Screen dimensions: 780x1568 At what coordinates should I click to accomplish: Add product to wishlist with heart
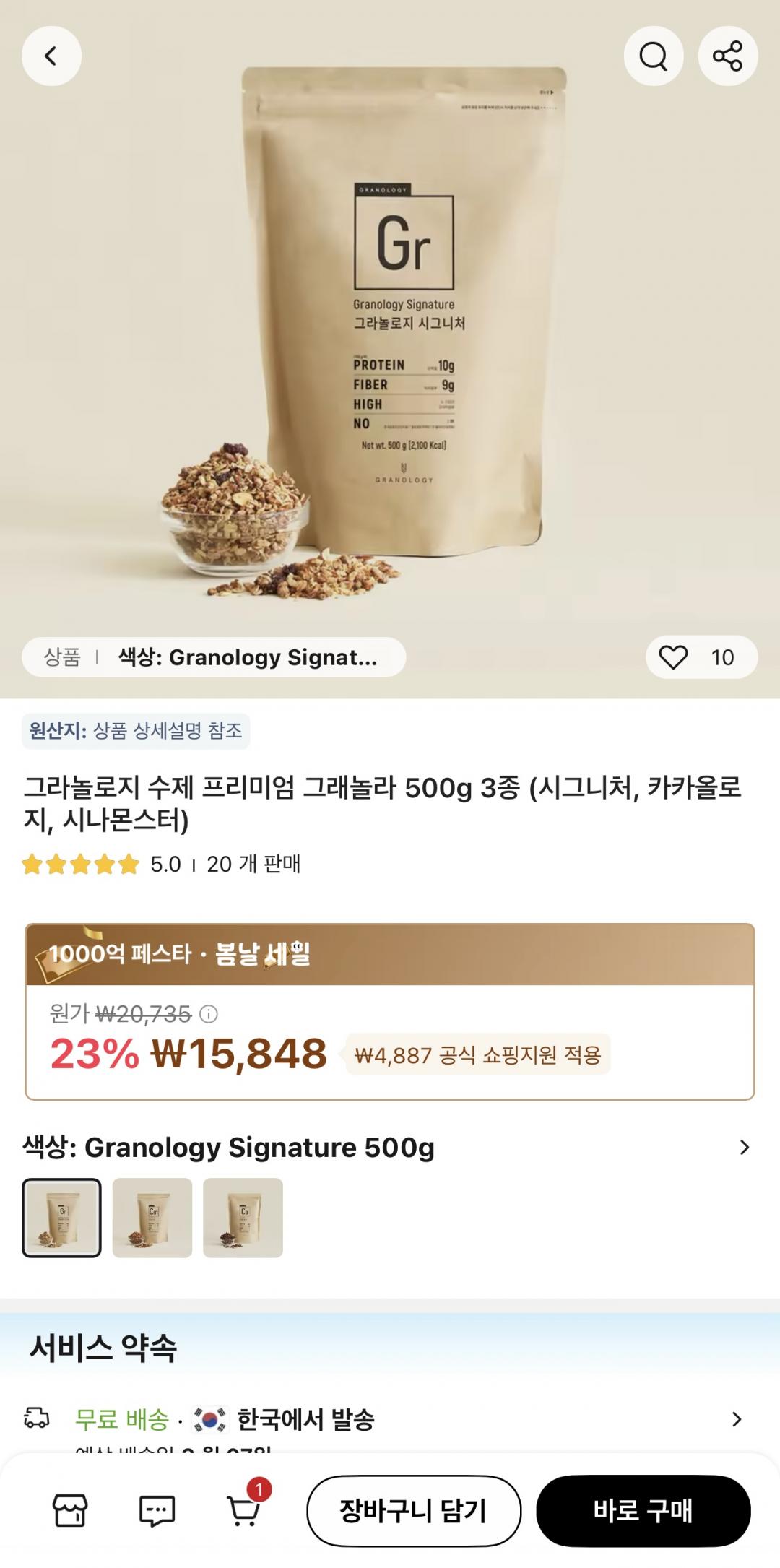coord(673,657)
